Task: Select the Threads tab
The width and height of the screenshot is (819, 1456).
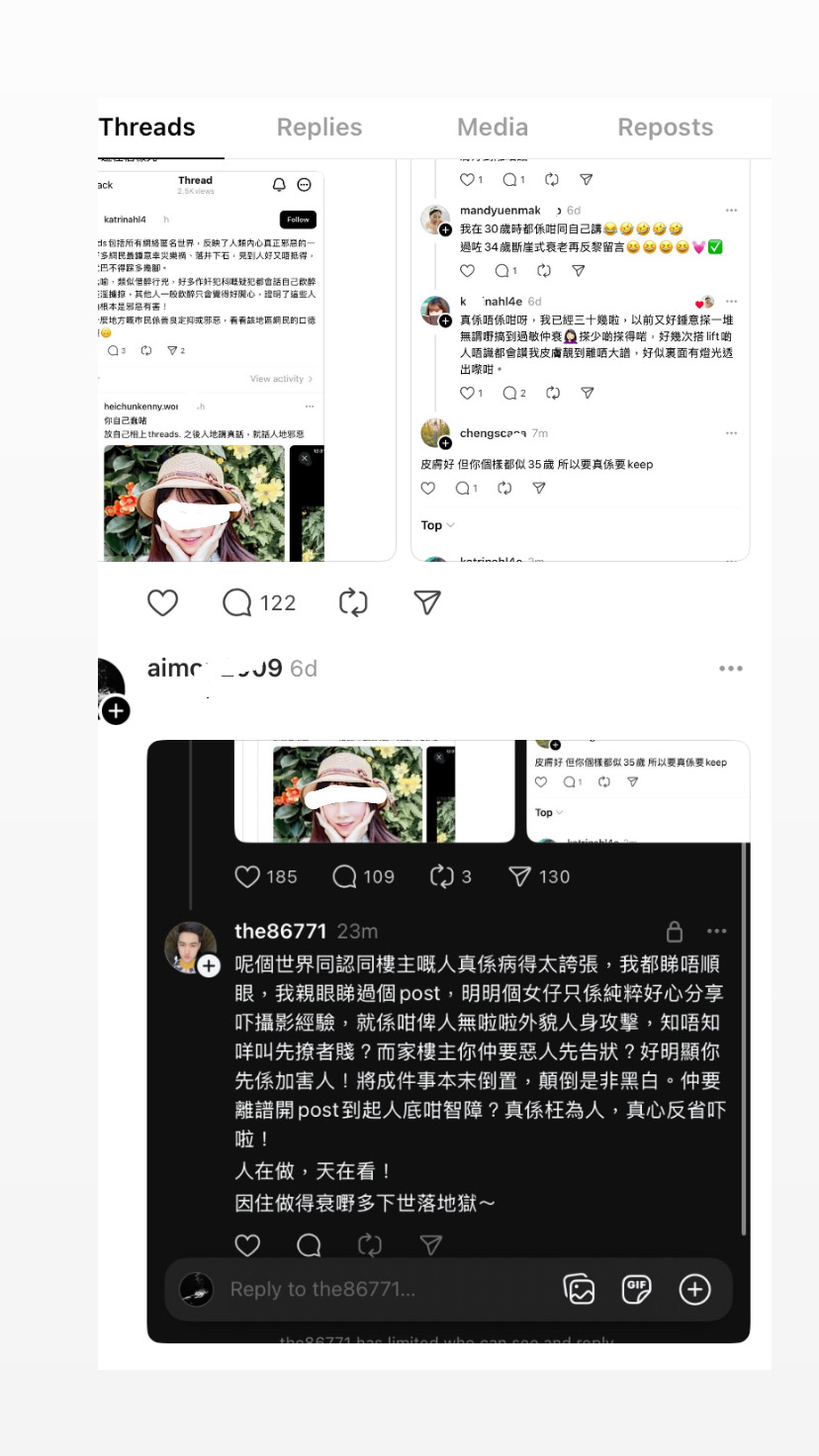Action: [147, 128]
